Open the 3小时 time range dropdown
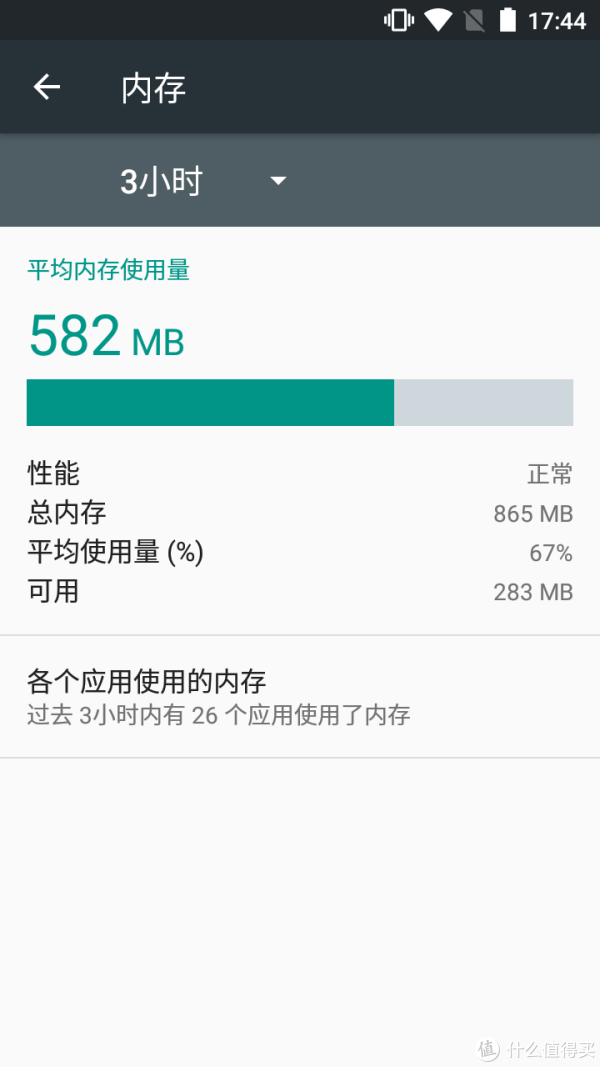600x1067 pixels. [x=204, y=181]
